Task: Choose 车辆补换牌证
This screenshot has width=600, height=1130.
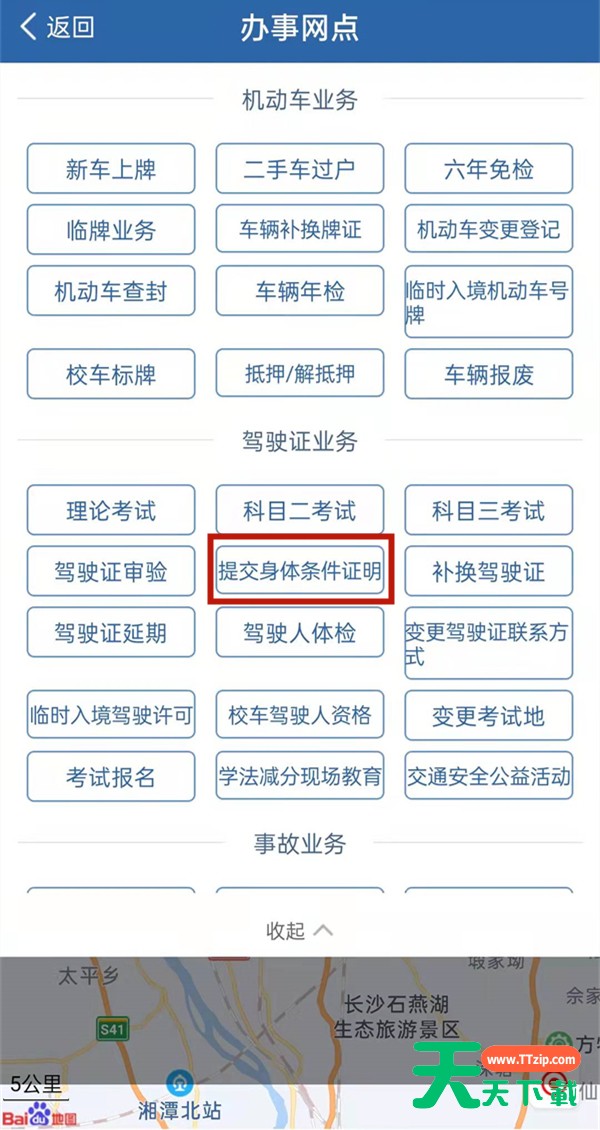Action: 300,230
